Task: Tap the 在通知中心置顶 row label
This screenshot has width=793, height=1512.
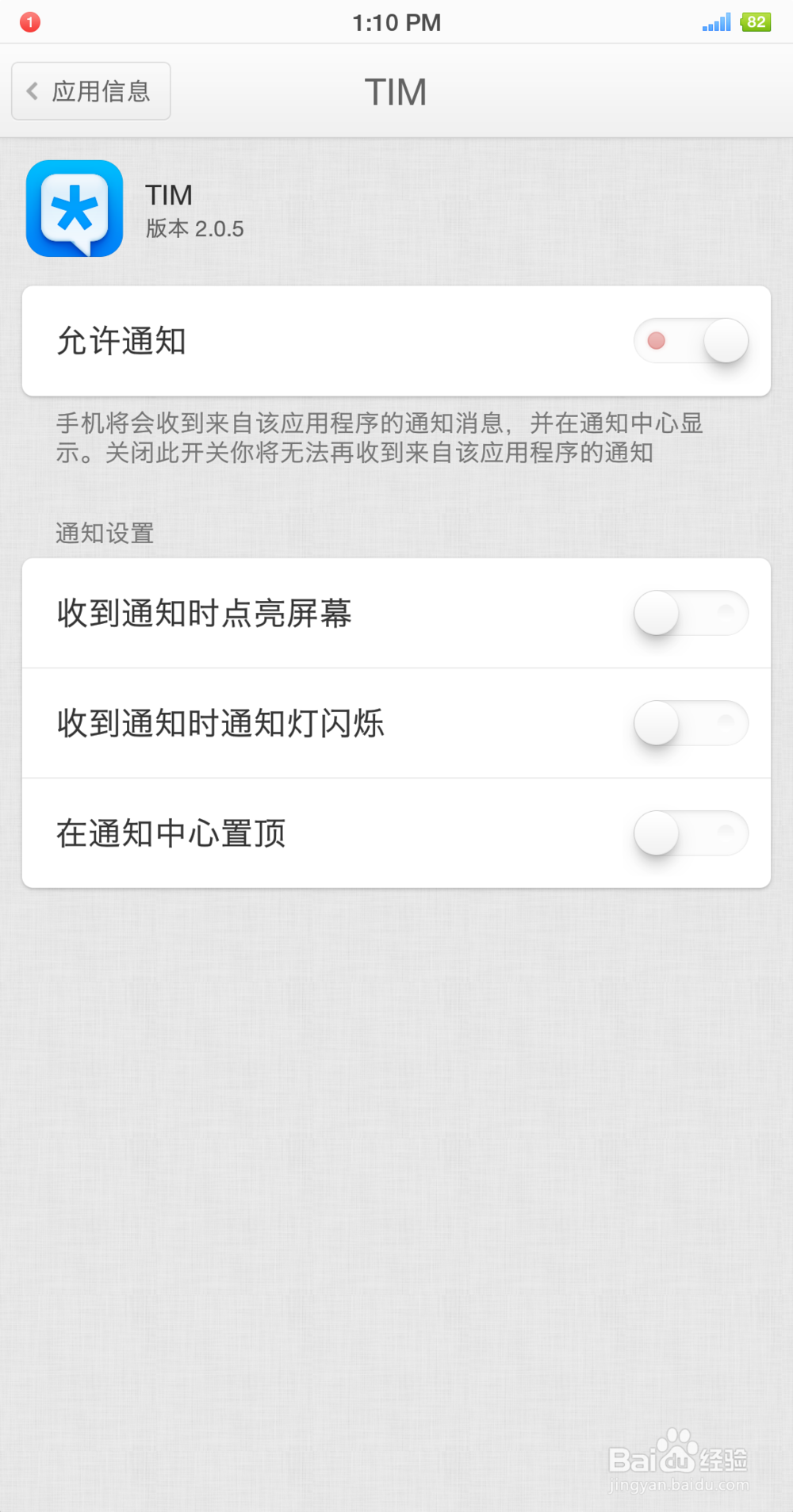Action: (171, 833)
